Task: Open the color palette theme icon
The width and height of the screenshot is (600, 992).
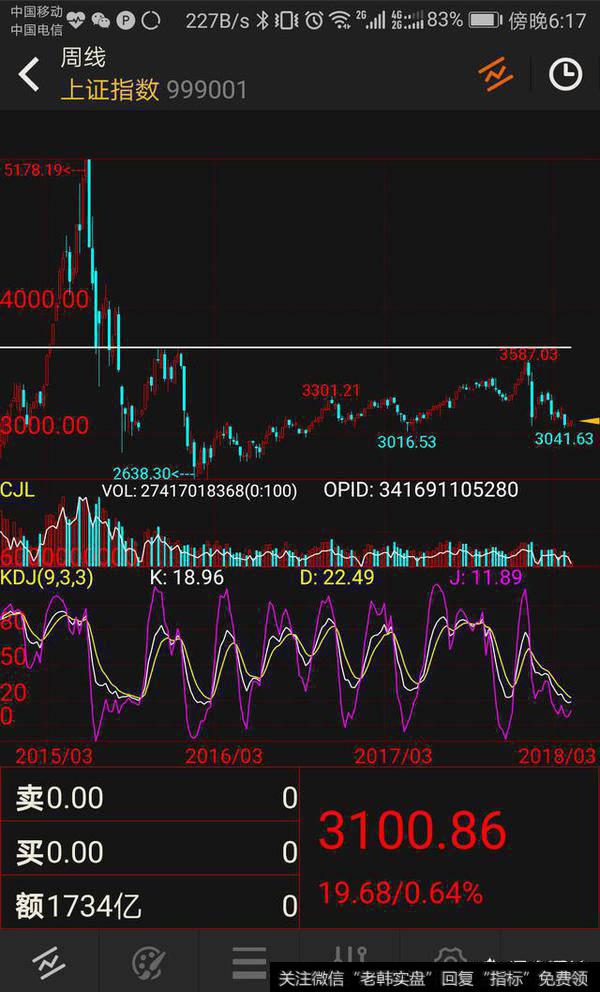Action: pos(149,961)
